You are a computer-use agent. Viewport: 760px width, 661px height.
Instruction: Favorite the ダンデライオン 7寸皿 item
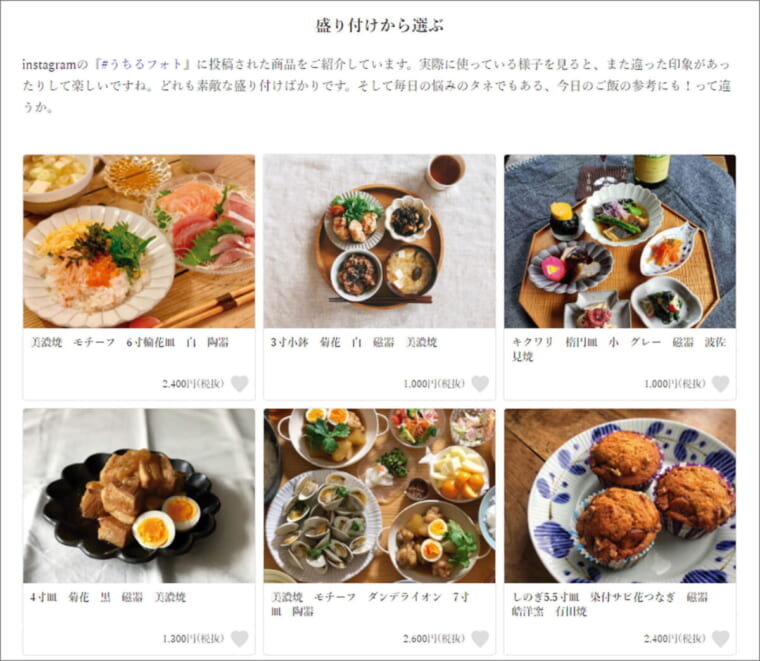(480, 638)
